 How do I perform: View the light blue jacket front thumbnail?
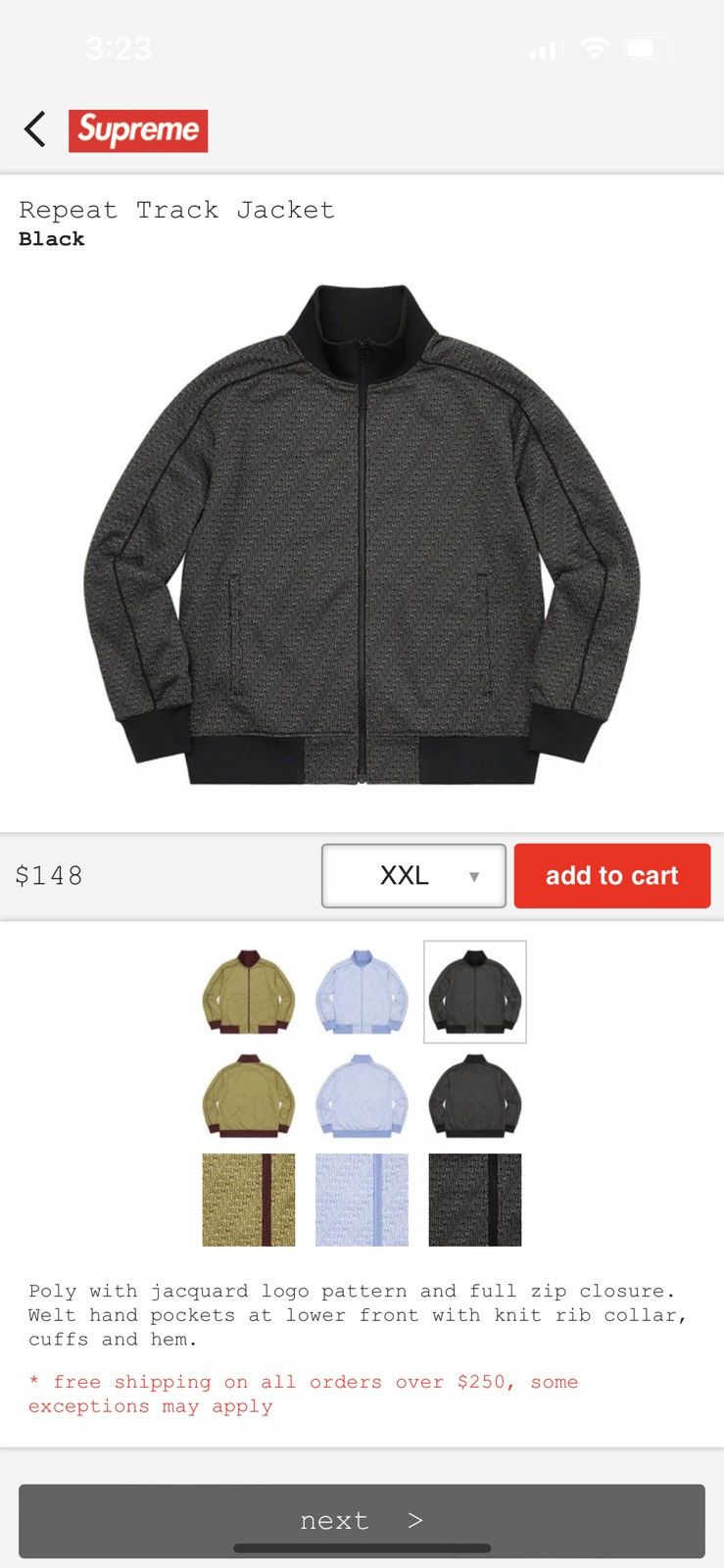[362, 992]
